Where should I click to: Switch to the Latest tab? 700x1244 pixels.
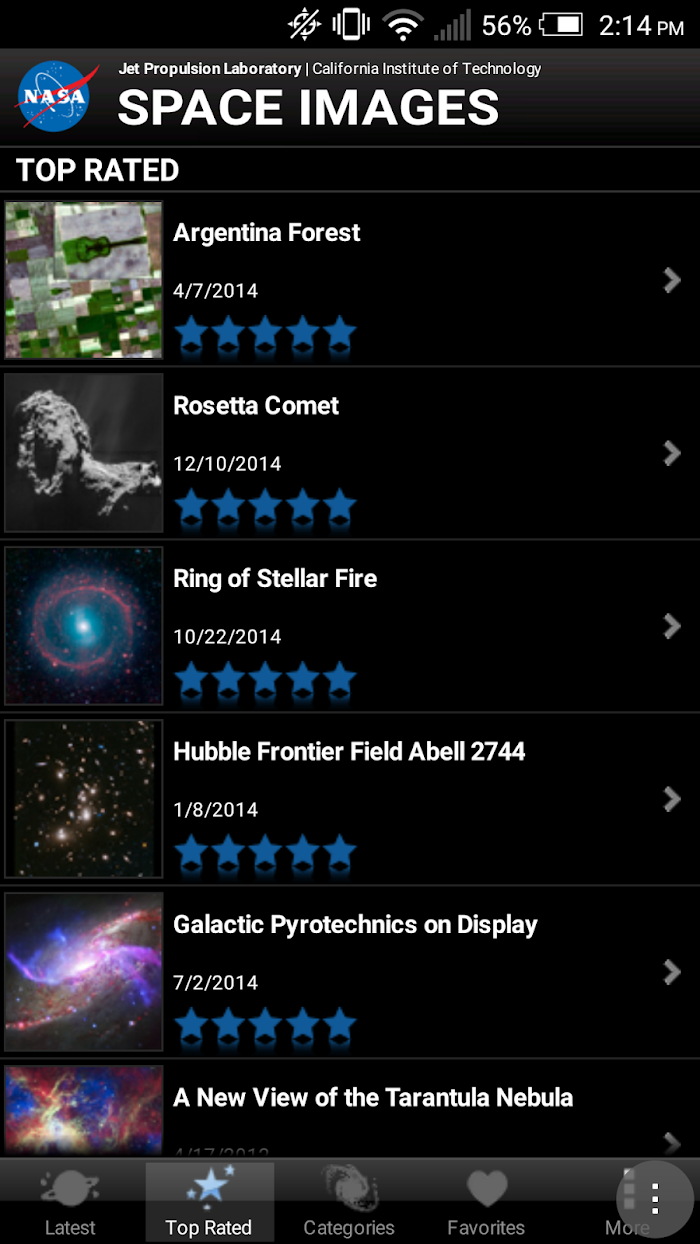[70, 1202]
